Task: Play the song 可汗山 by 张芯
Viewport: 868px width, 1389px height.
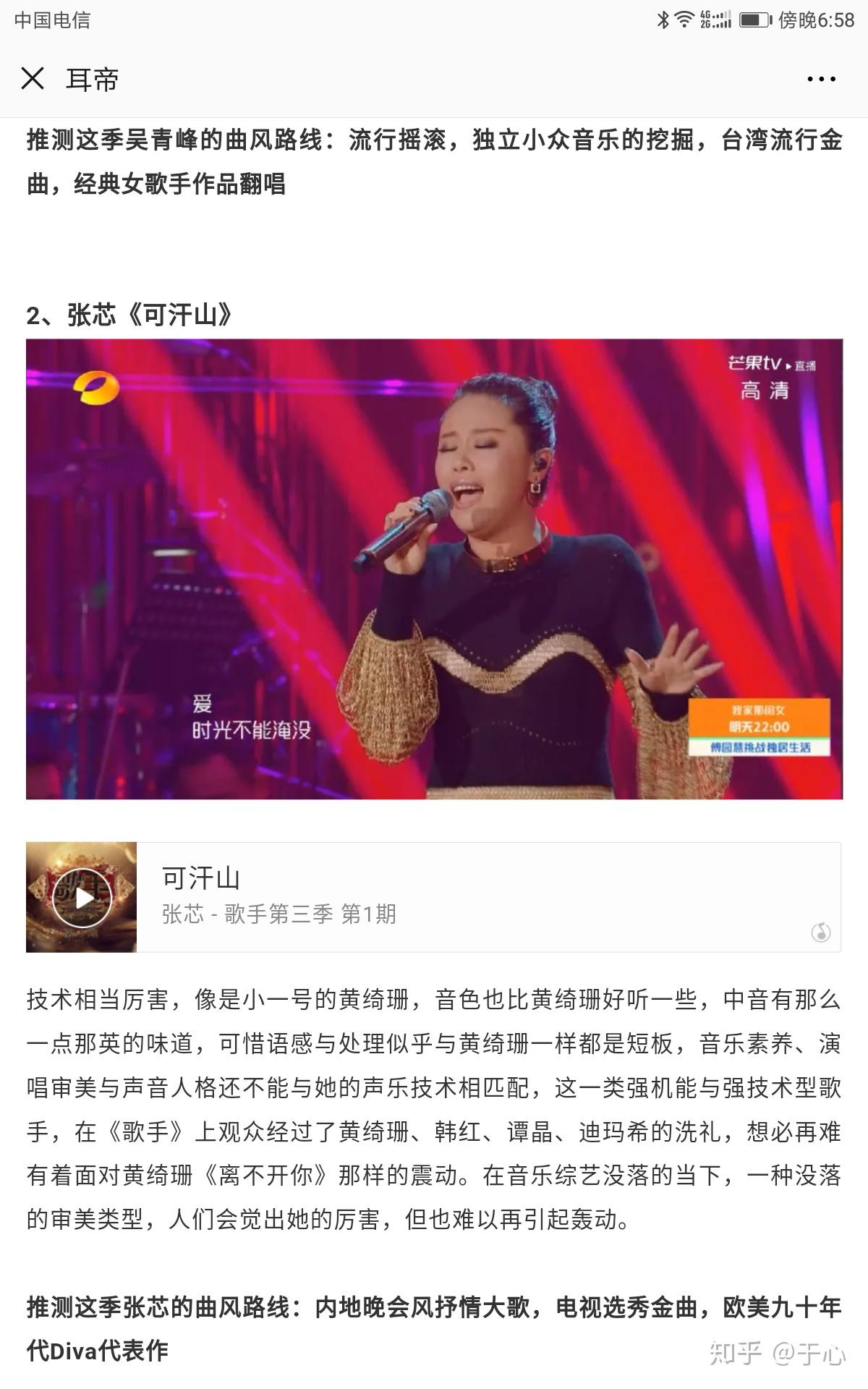Action: (x=82, y=898)
